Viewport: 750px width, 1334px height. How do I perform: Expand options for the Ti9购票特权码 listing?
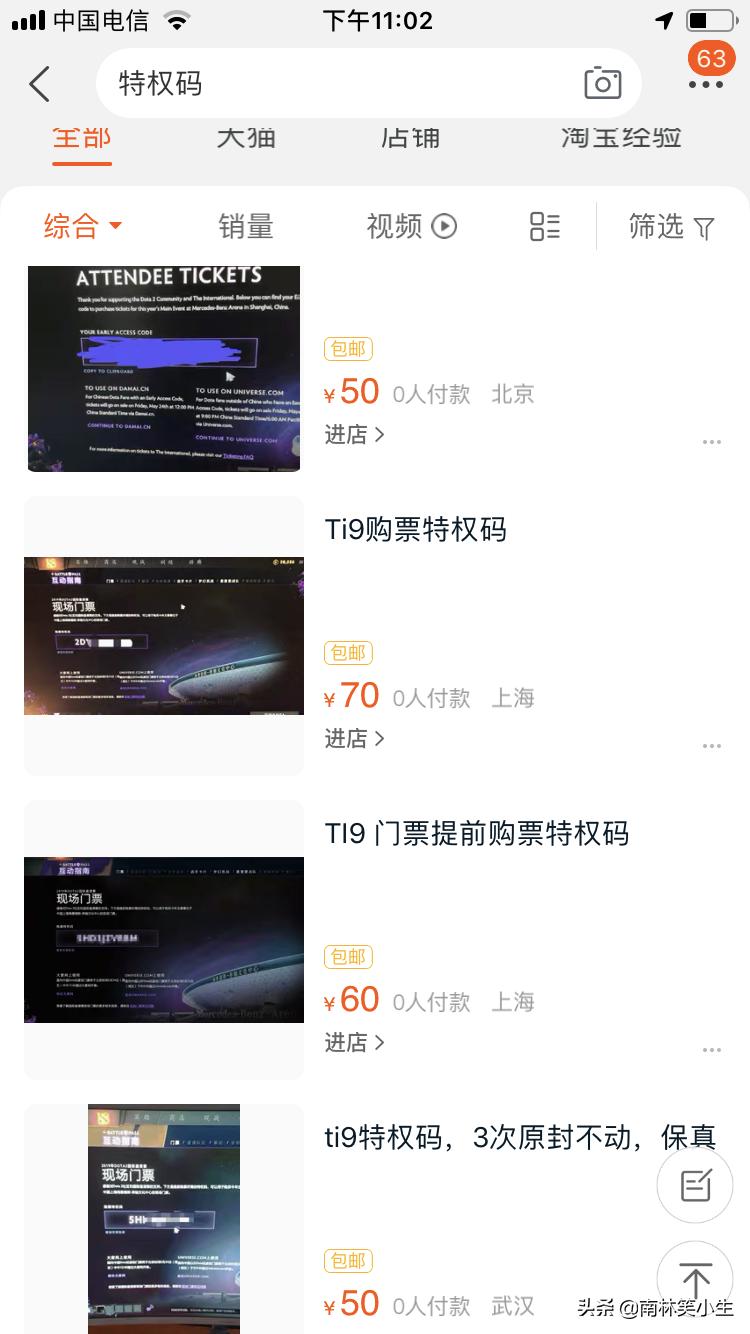(711, 745)
